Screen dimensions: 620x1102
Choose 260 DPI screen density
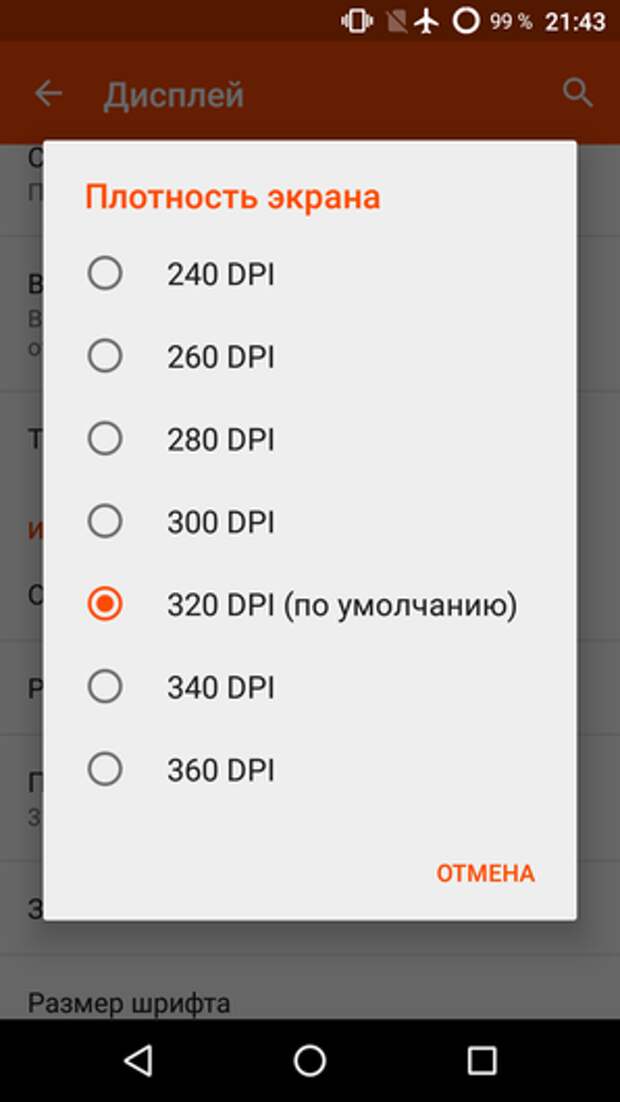[x=309, y=356]
